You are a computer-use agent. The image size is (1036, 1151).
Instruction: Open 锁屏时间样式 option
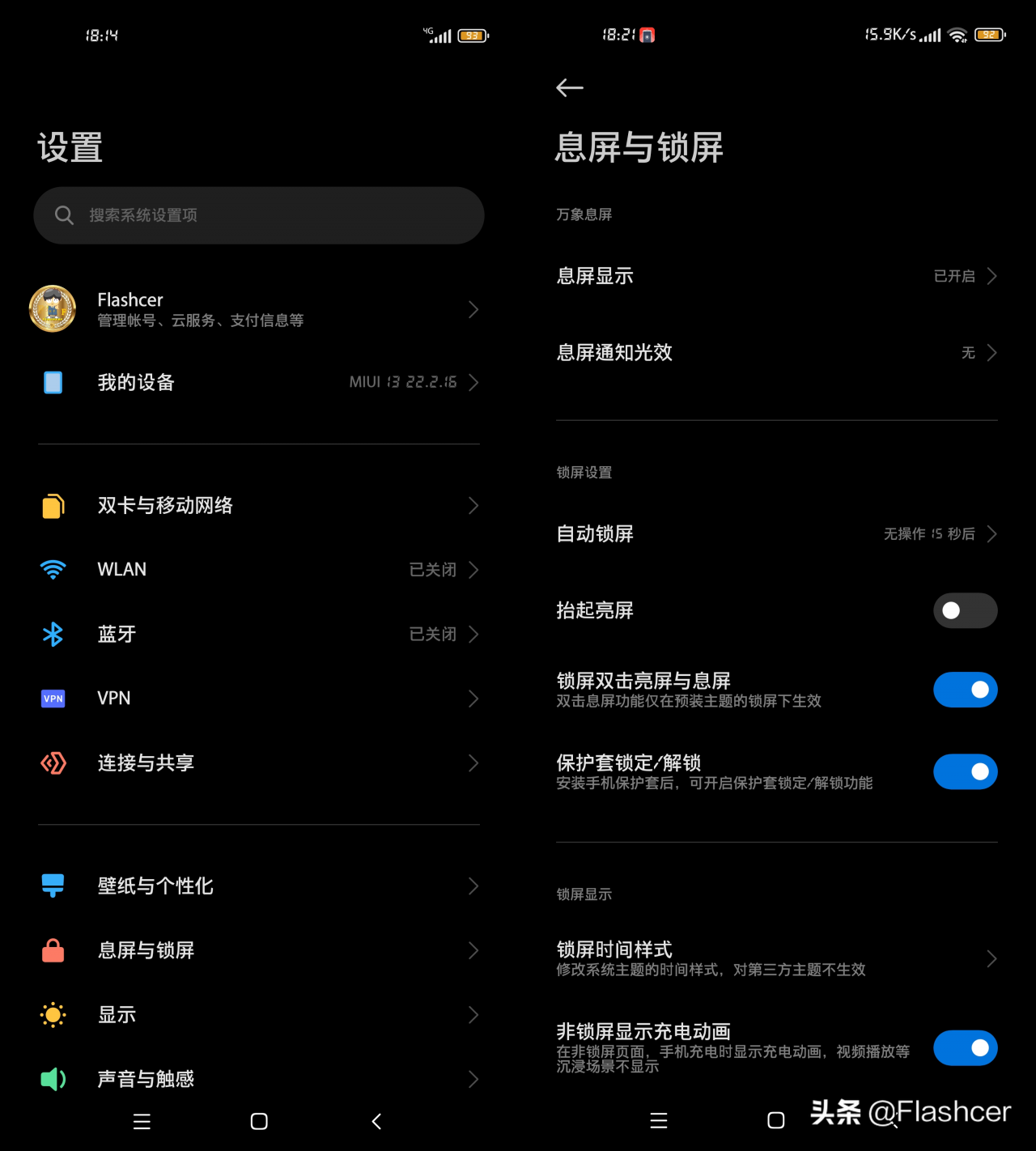(776, 958)
